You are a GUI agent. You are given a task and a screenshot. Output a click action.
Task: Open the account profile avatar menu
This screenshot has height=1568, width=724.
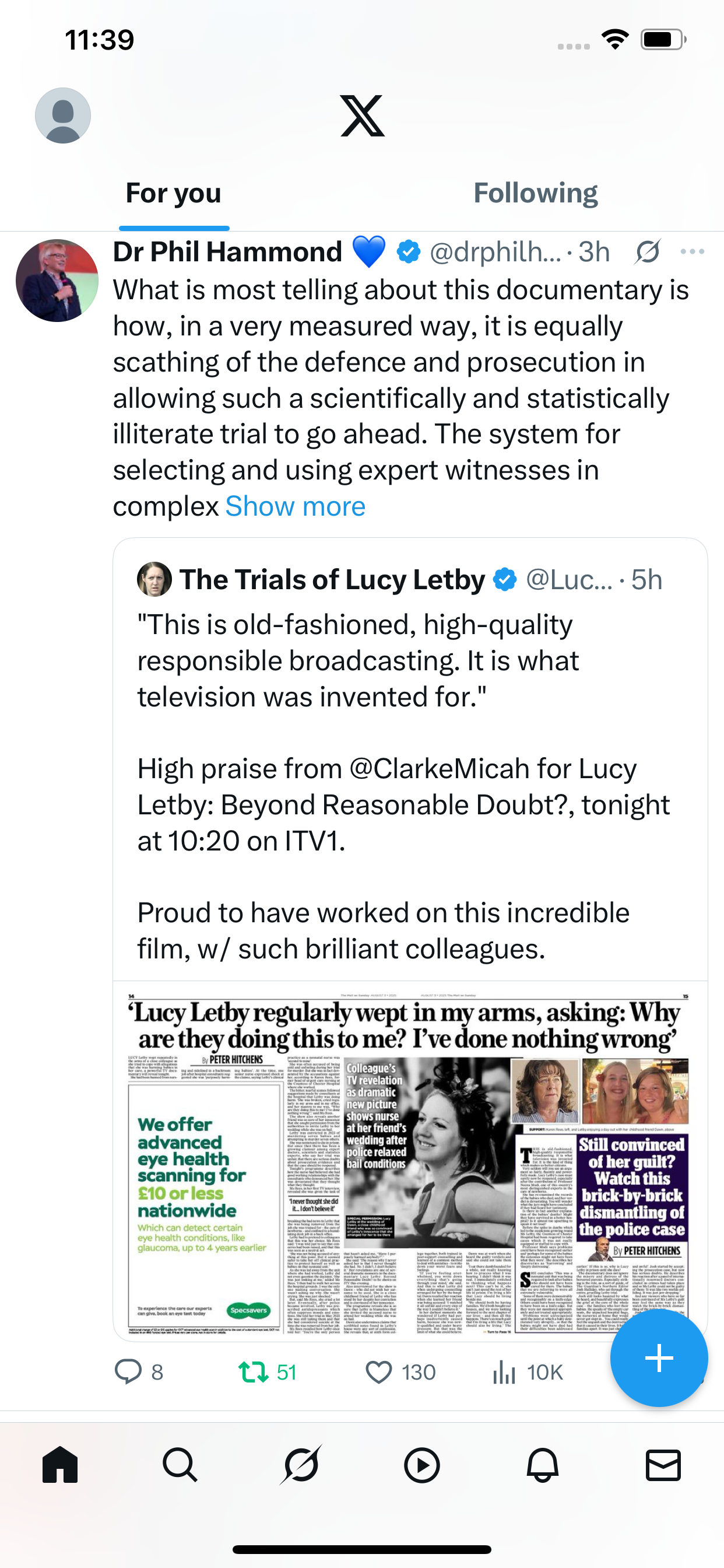63,116
